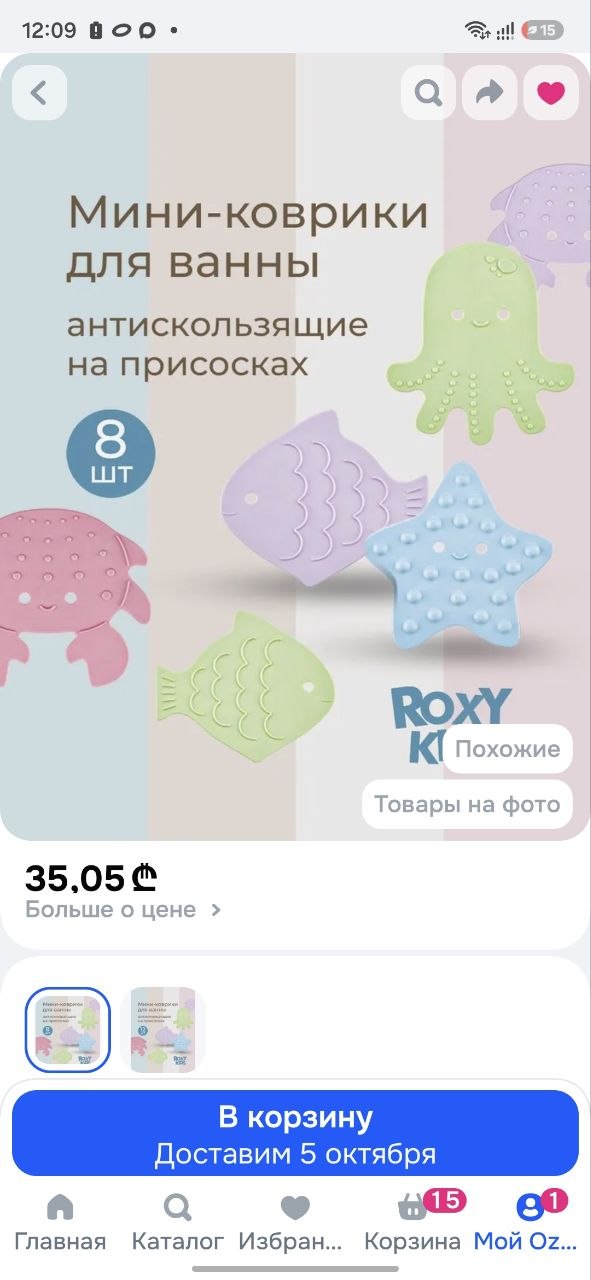
Task: Switch to the Главная tab
Action: point(60,1223)
